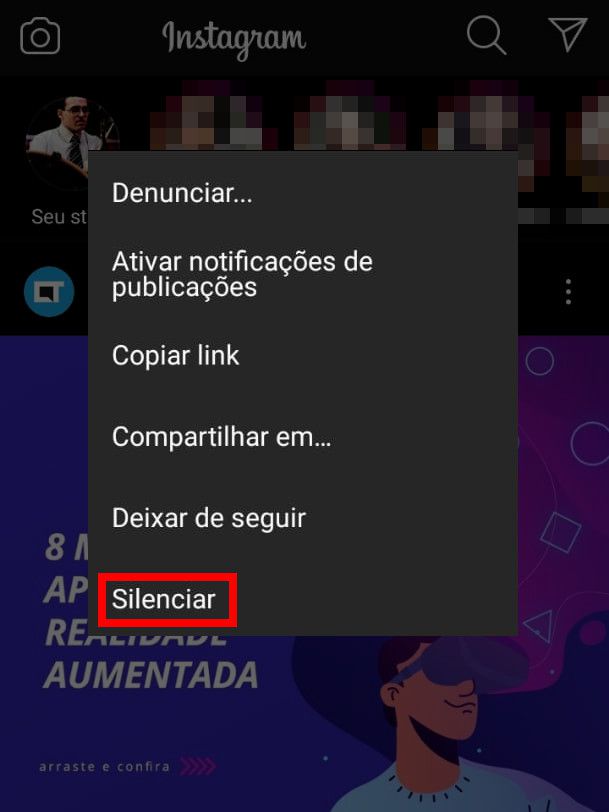The image size is (609, 812).
Task: Choose Compartilhar em… option
Action: point(221,437)
